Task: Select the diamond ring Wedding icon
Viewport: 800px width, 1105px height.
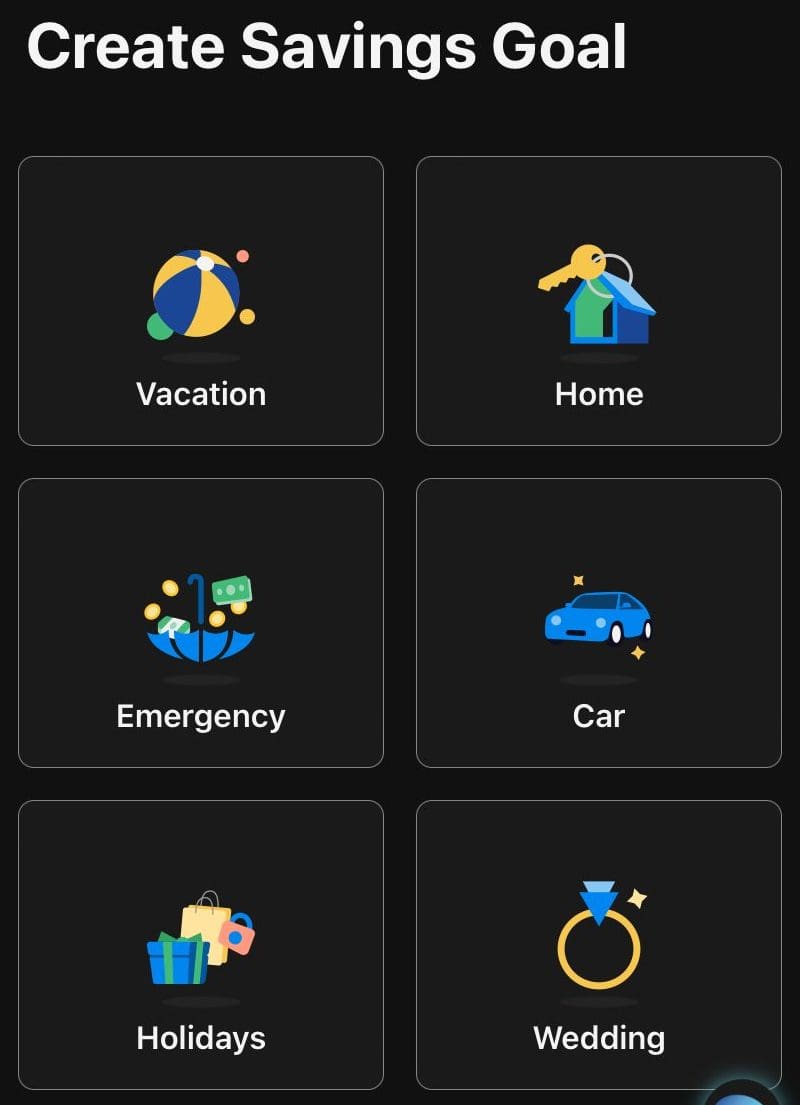Action: tap(598, 935)
